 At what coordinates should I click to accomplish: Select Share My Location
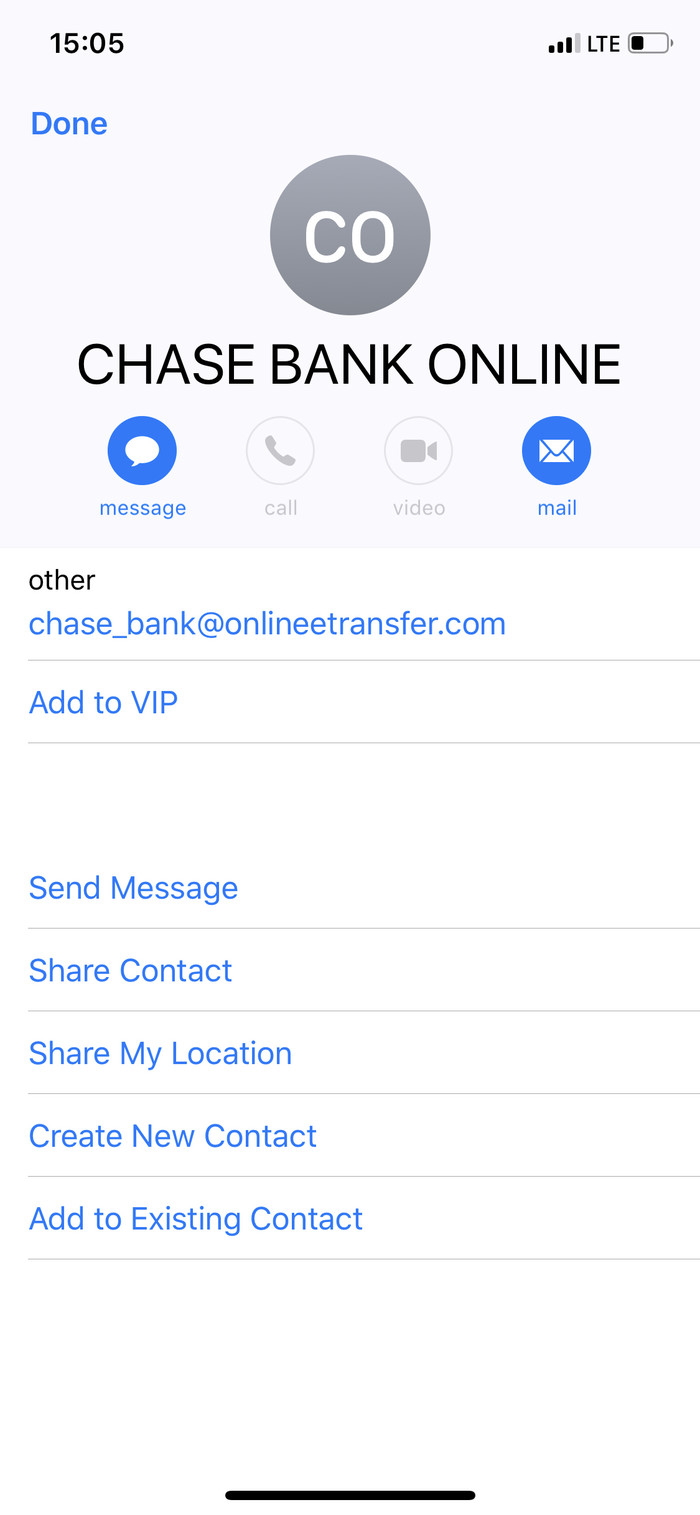coord(160,1054)
